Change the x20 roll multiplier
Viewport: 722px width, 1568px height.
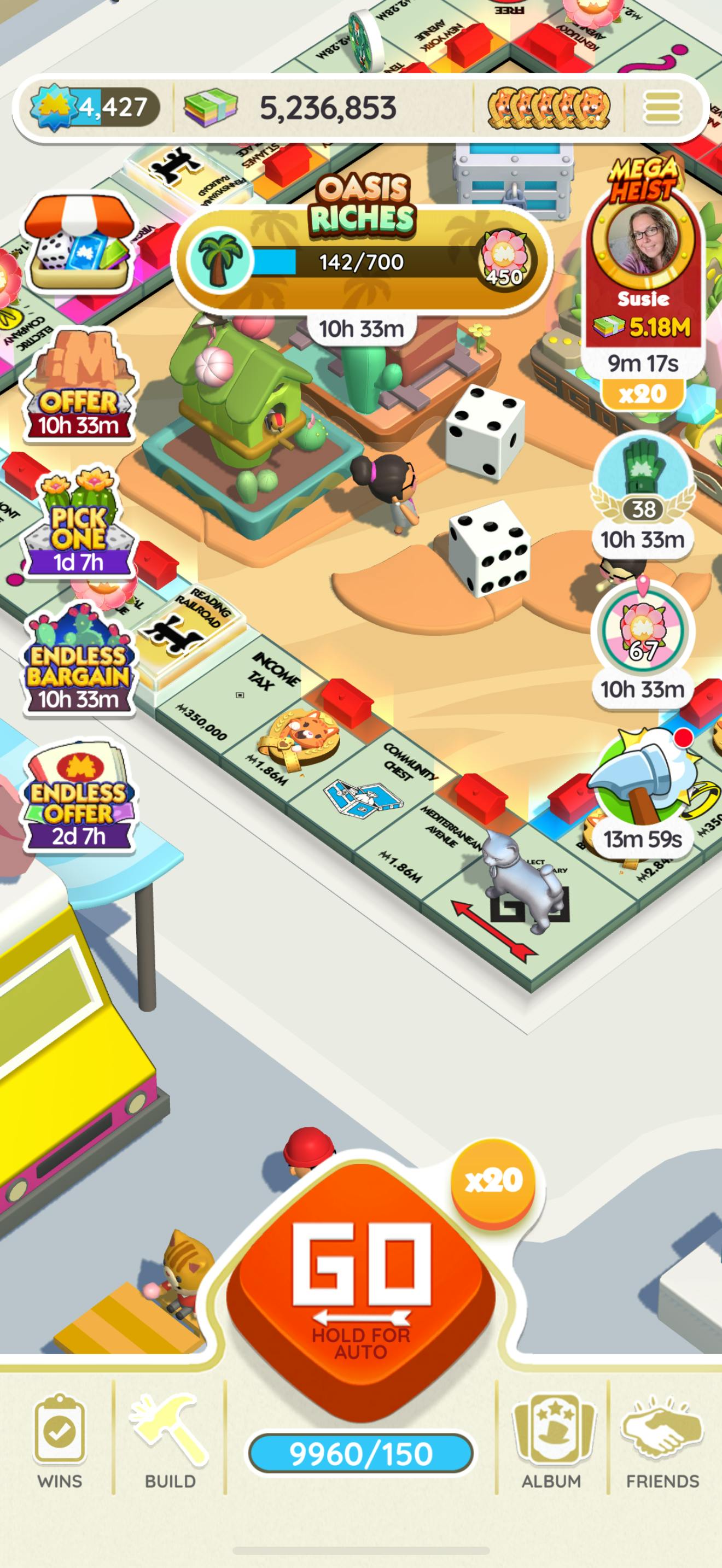point(493,1181)
